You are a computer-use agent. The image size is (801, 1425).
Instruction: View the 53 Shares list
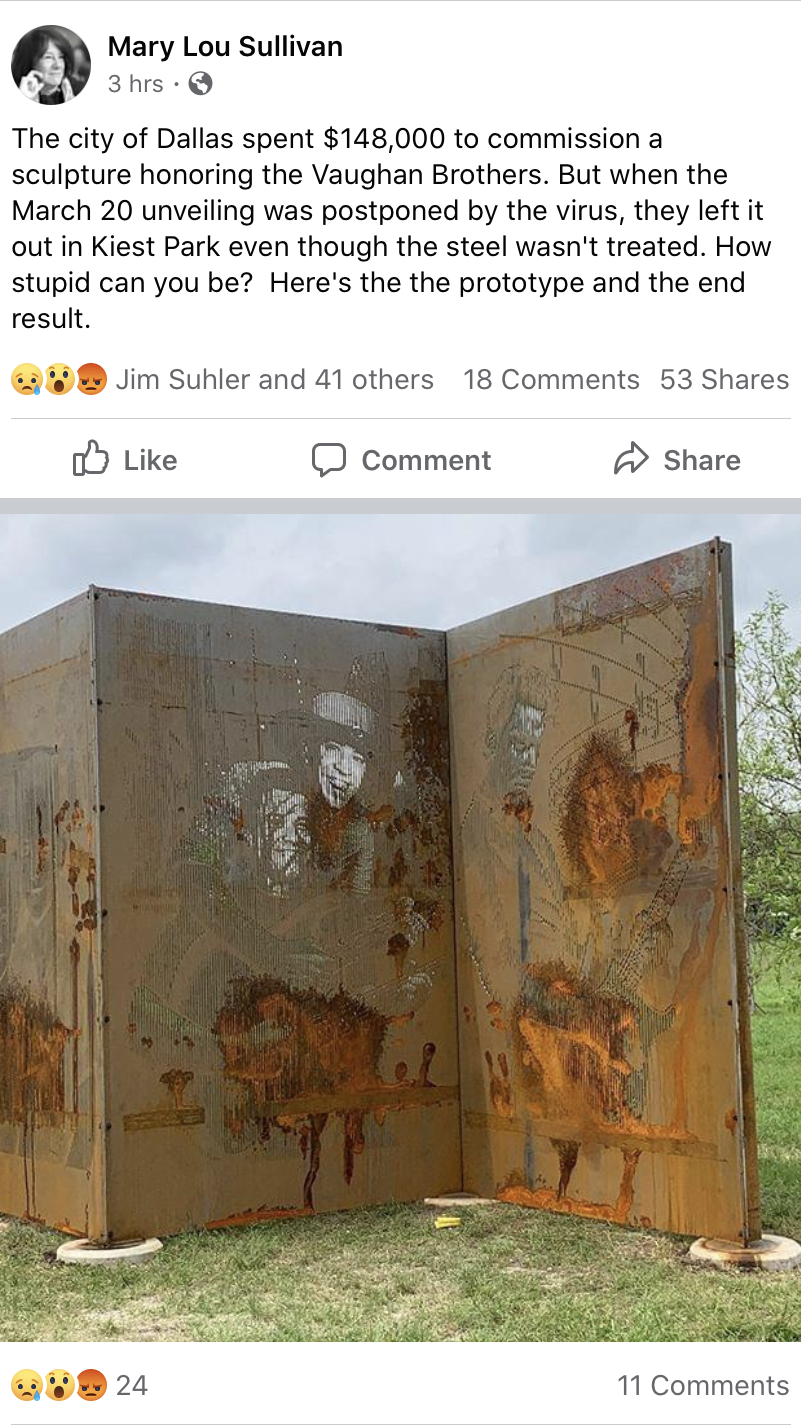(724, 380)
